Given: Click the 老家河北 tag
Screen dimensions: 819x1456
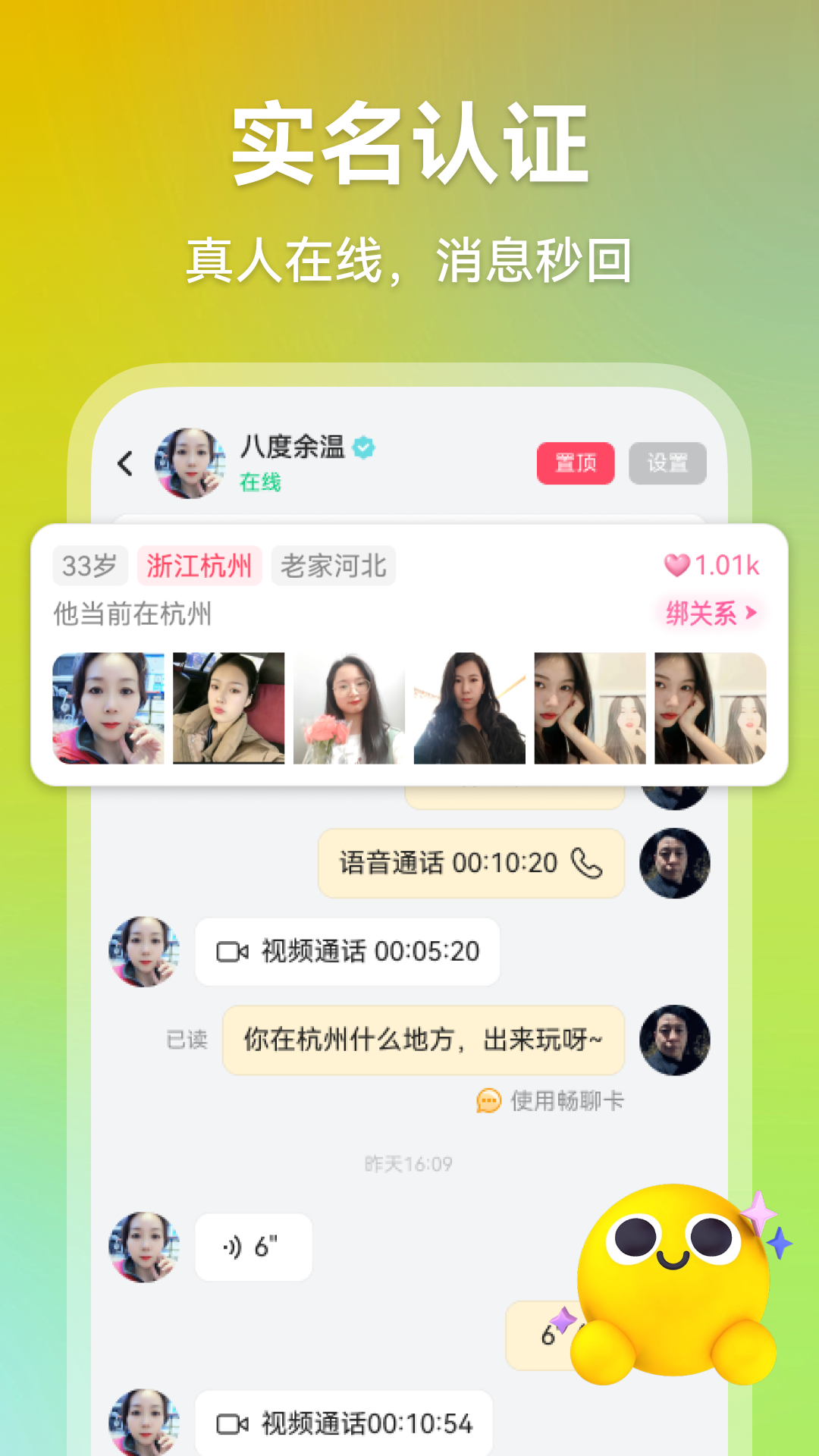Looking at the screenshot, I should click(334, 566).
